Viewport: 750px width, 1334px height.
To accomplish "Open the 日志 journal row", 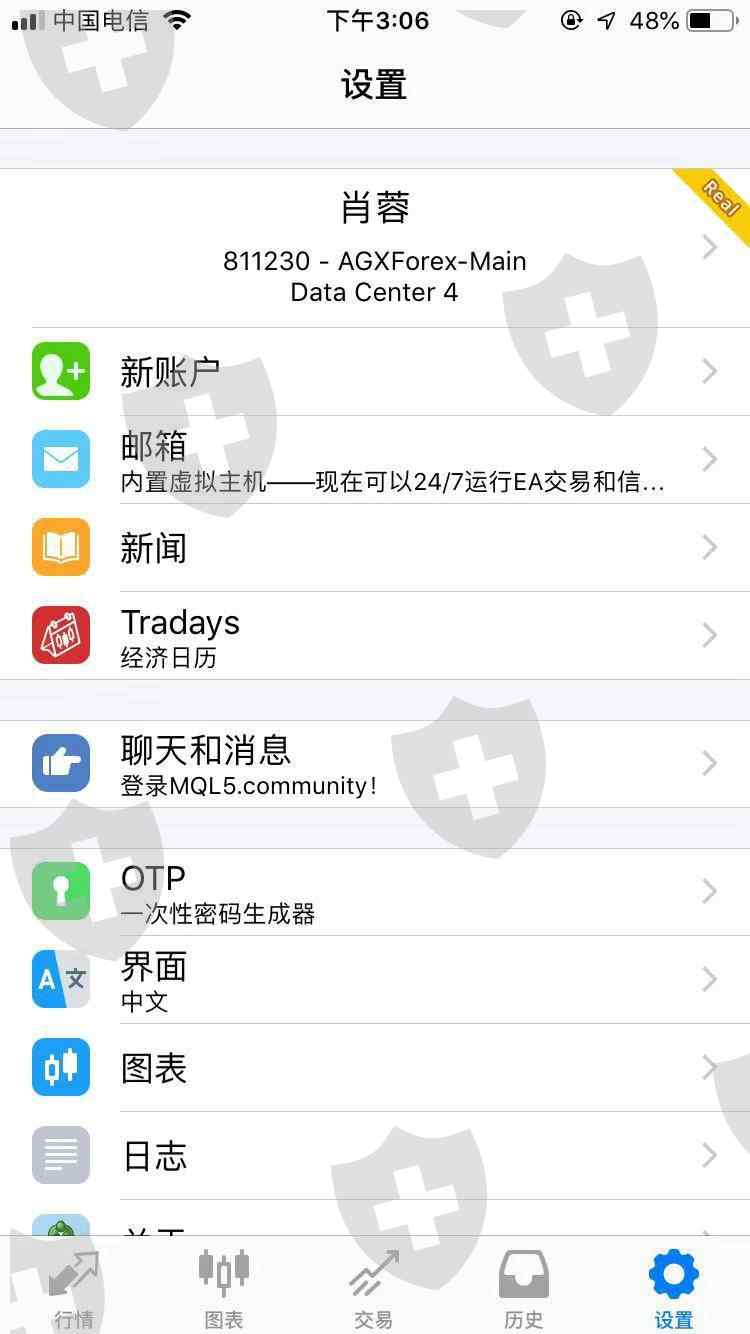I will pos(375,1156).
